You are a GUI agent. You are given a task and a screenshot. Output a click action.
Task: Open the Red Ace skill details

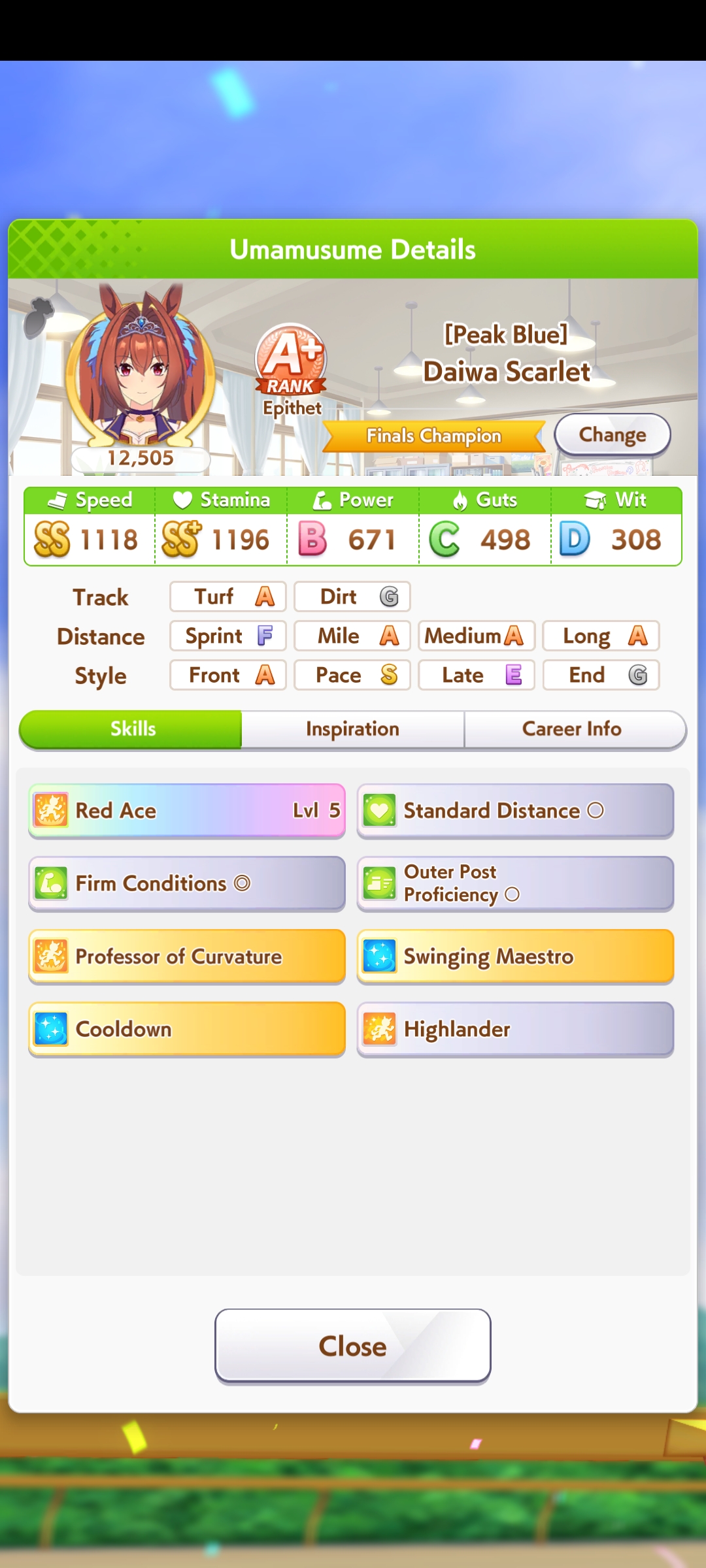tap(187, 811)
